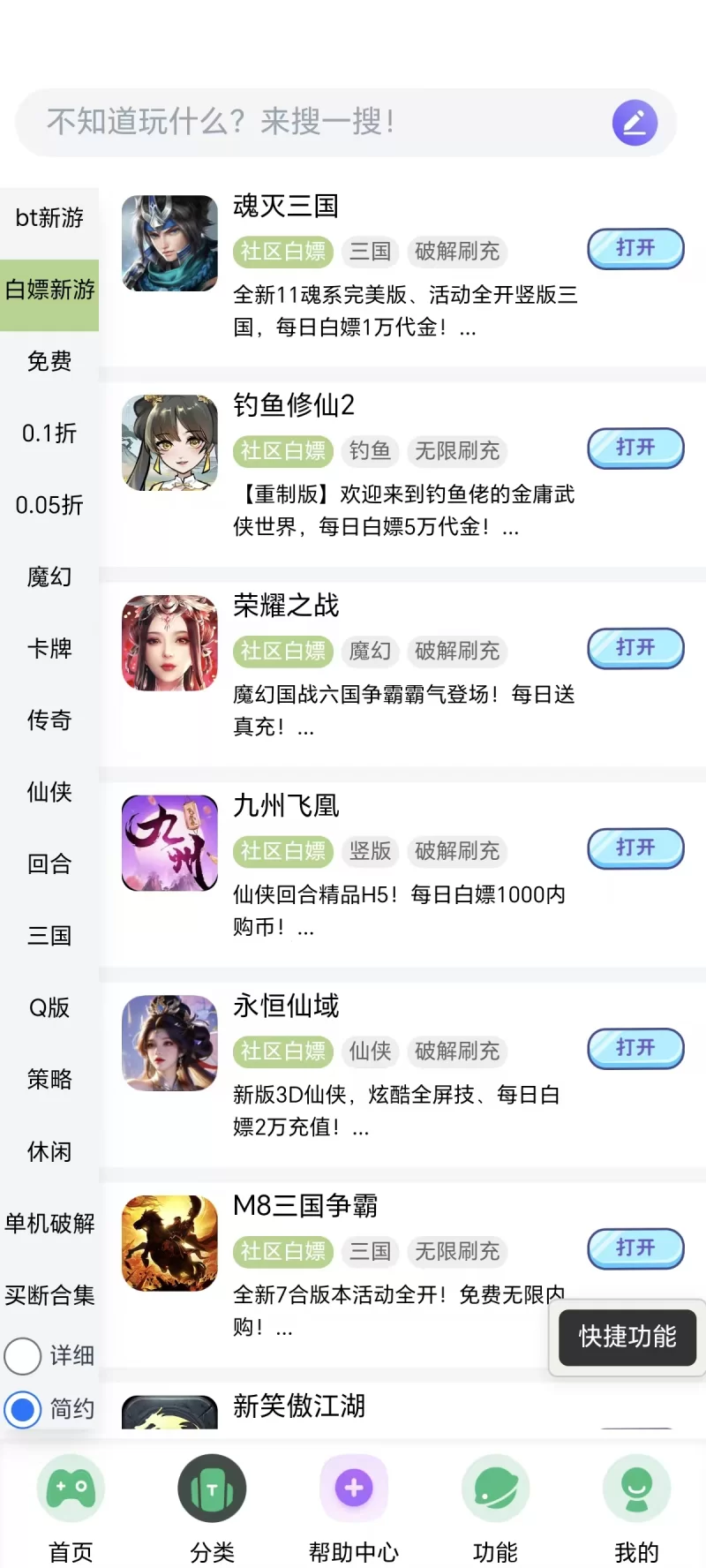Open the 魂灭三国 game icon
This screenshot has width=706, height=1568.
pos(169,244)
